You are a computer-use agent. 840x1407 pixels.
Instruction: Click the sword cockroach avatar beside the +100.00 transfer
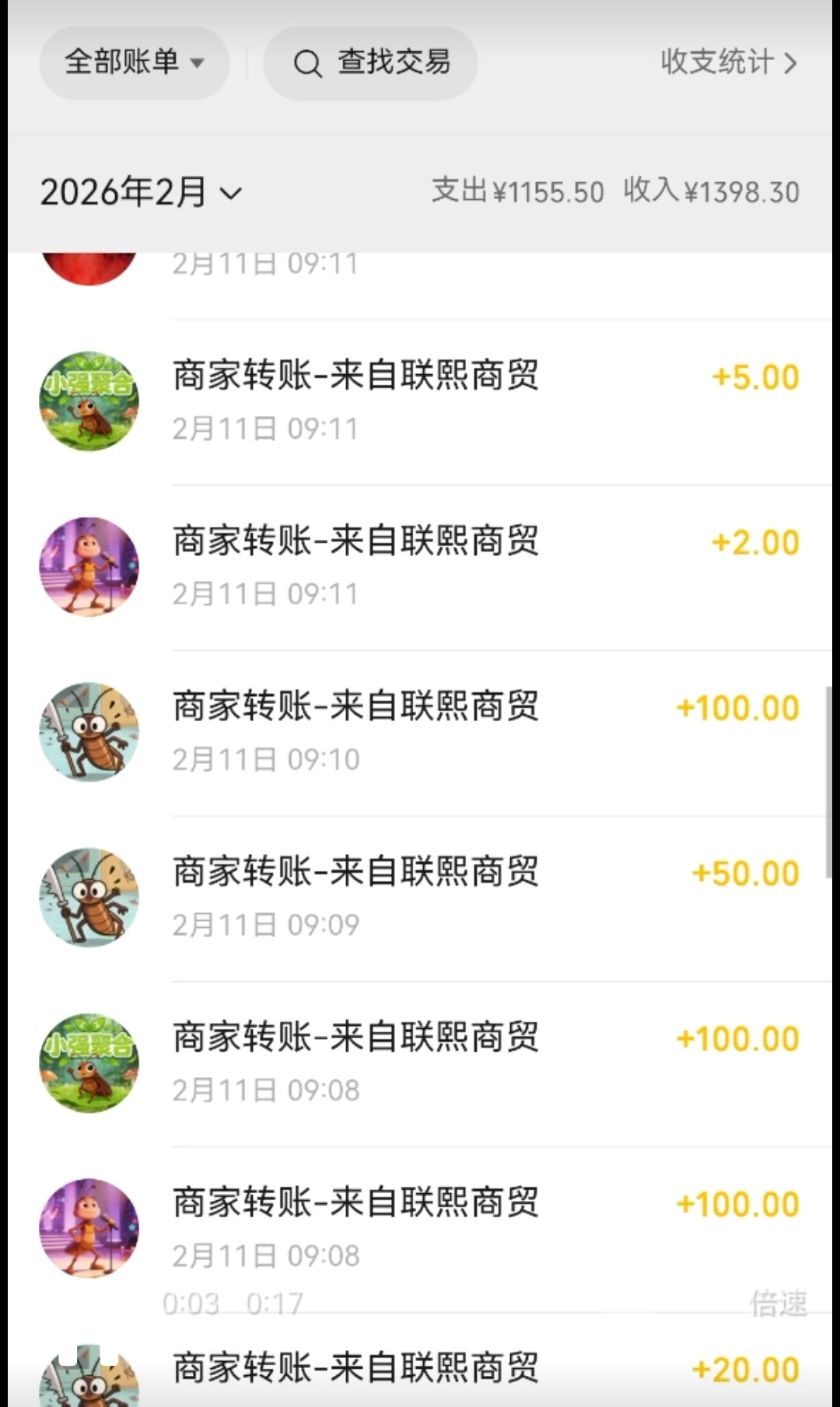click(89, 731)
